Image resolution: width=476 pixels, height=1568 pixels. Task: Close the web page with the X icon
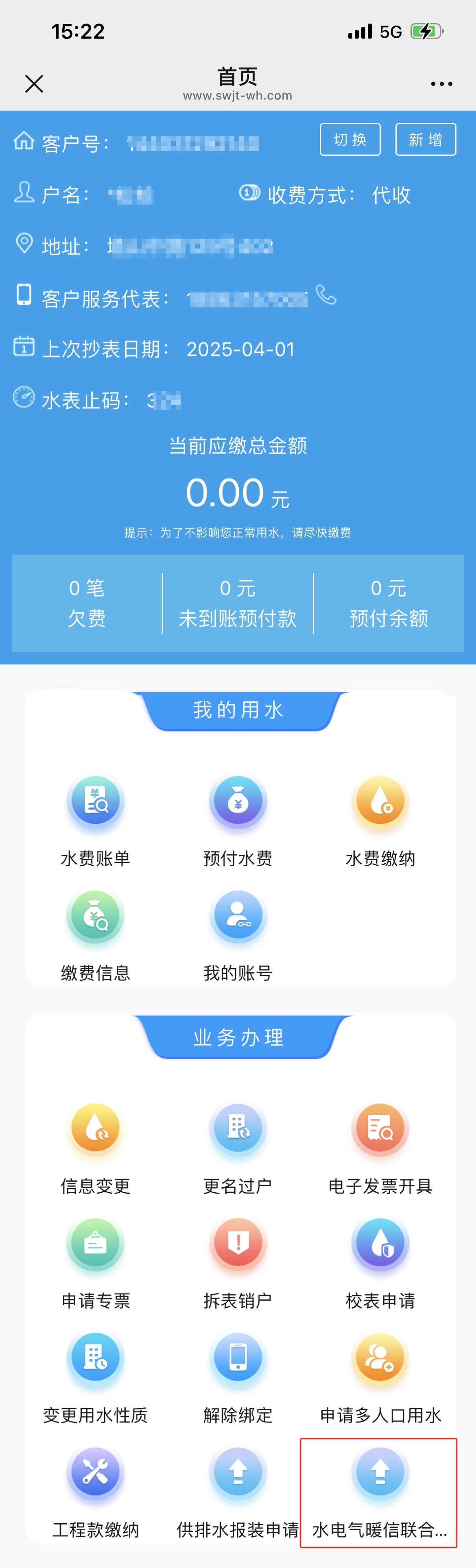[x=34, y=83]
